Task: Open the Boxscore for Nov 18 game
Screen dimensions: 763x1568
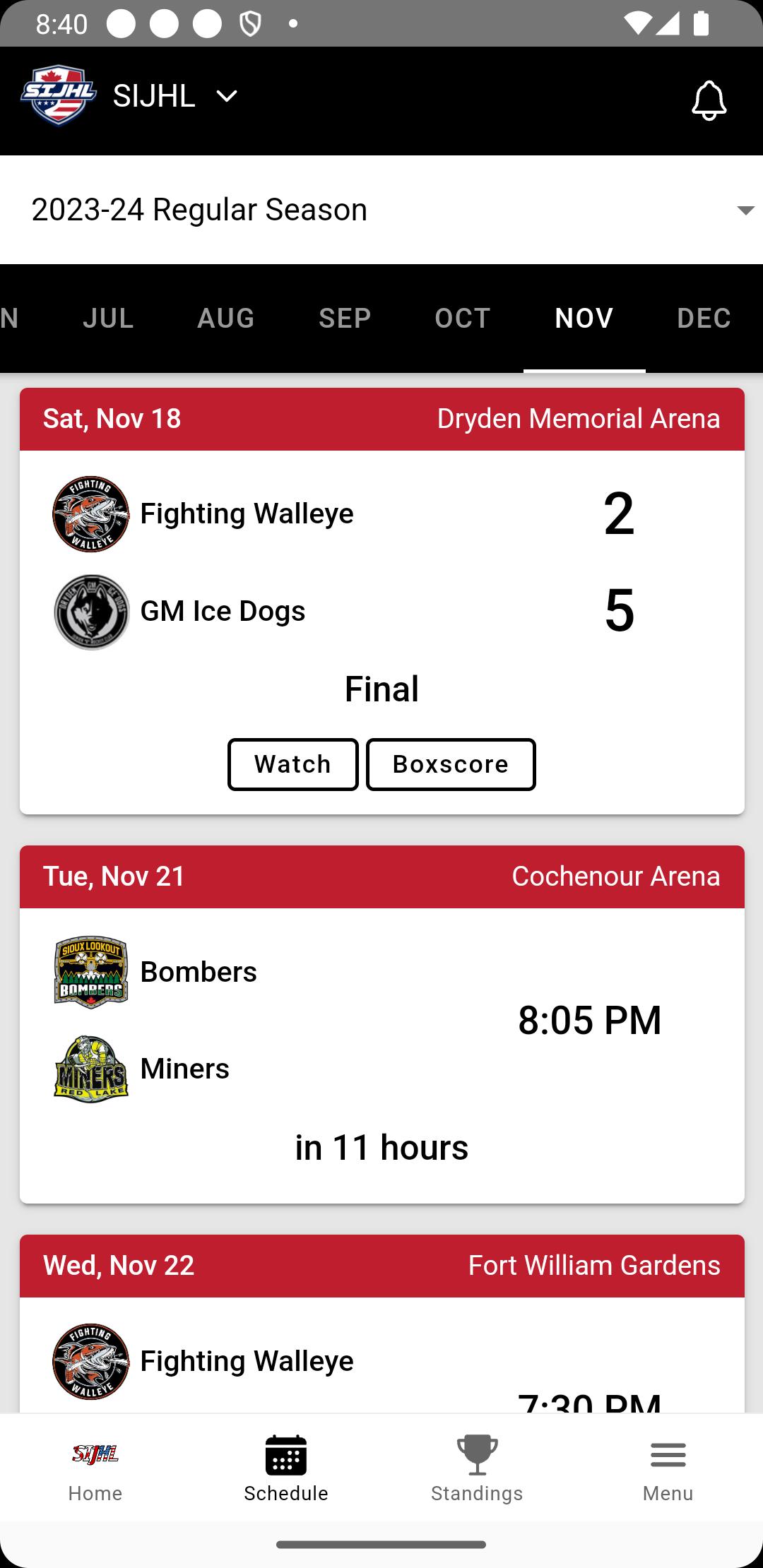Action: click(451, 764)
